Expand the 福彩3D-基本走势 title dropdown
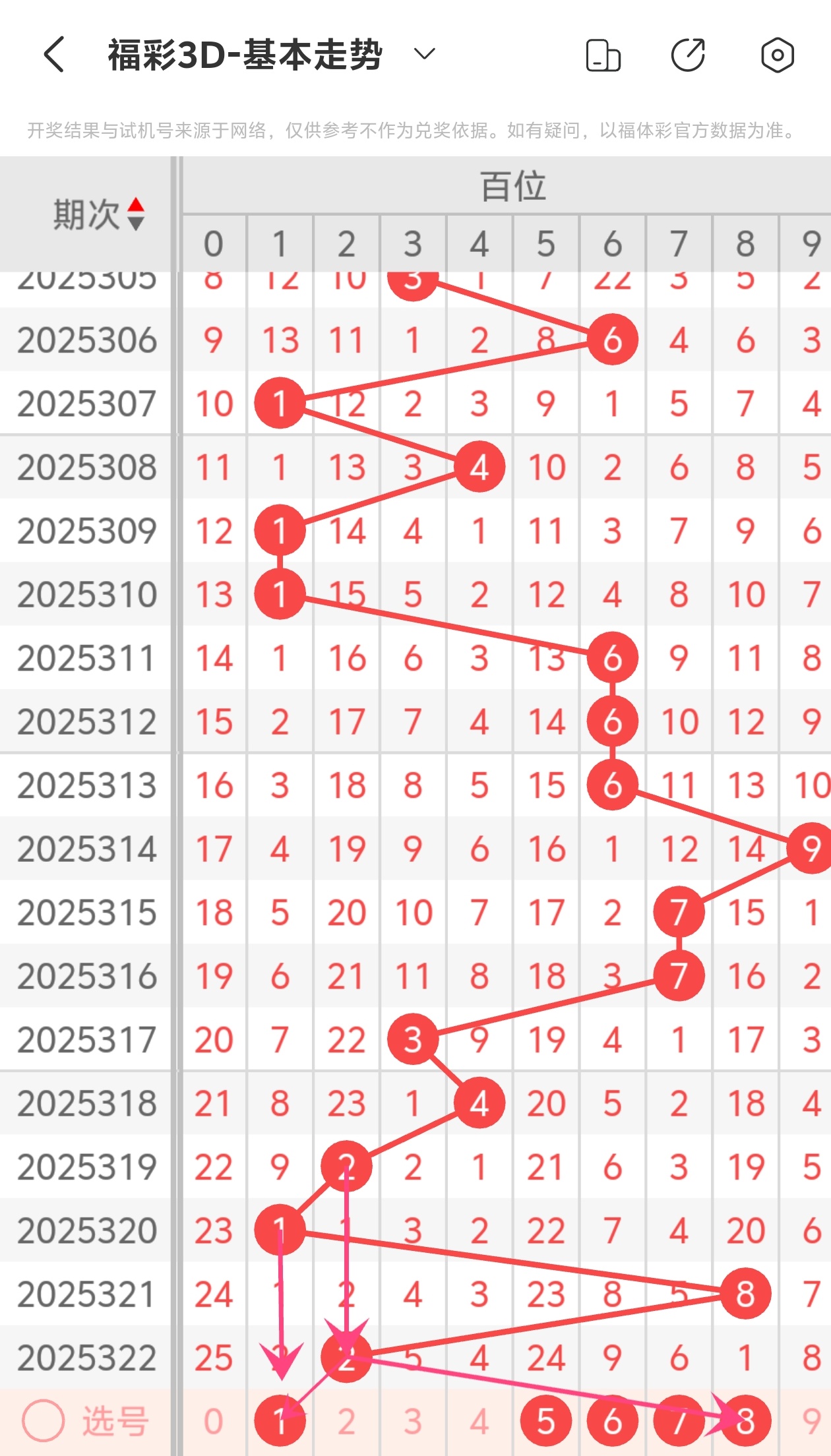 tap(424, 54)
